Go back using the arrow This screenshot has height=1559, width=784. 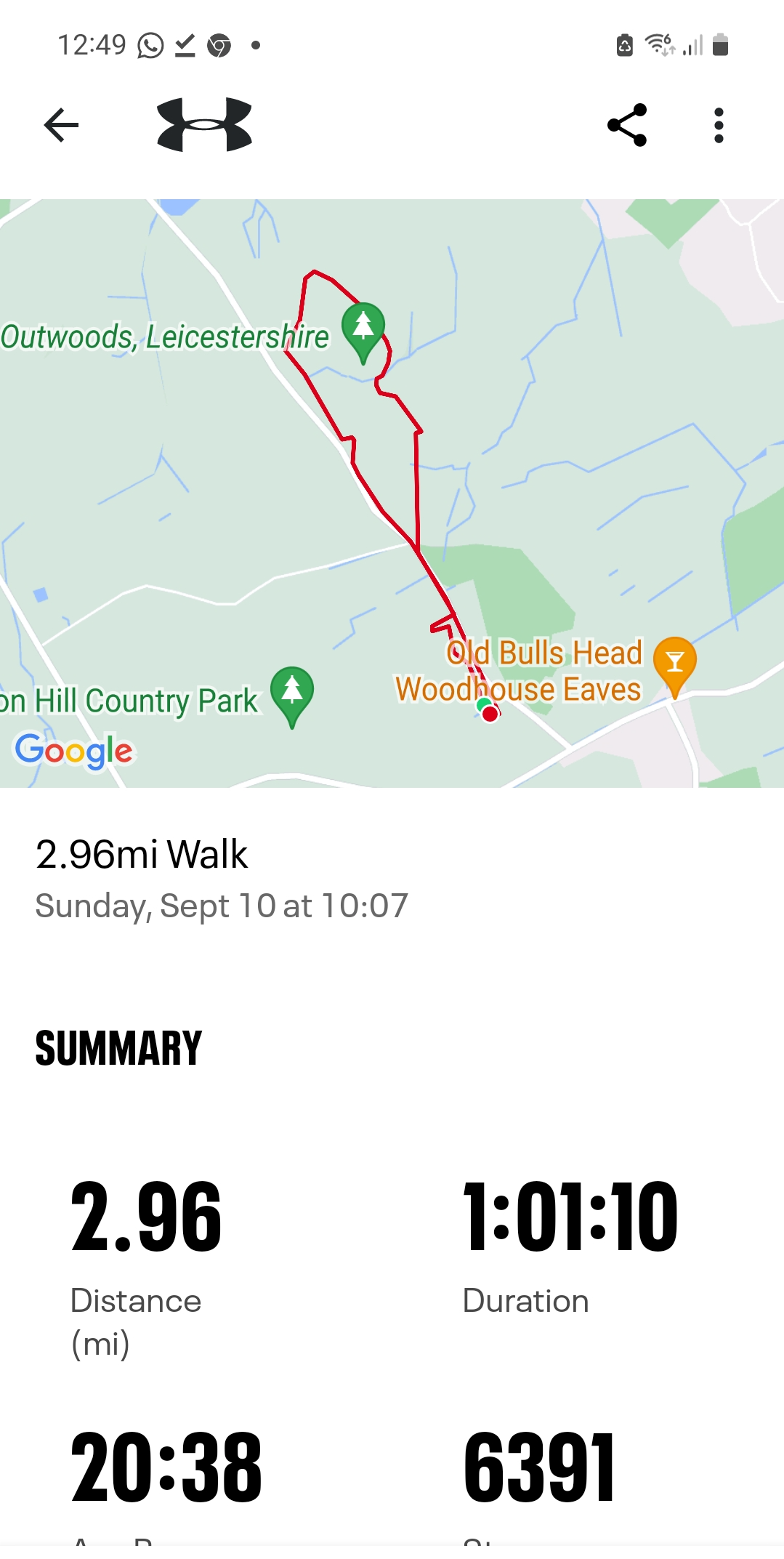[61, 125]
